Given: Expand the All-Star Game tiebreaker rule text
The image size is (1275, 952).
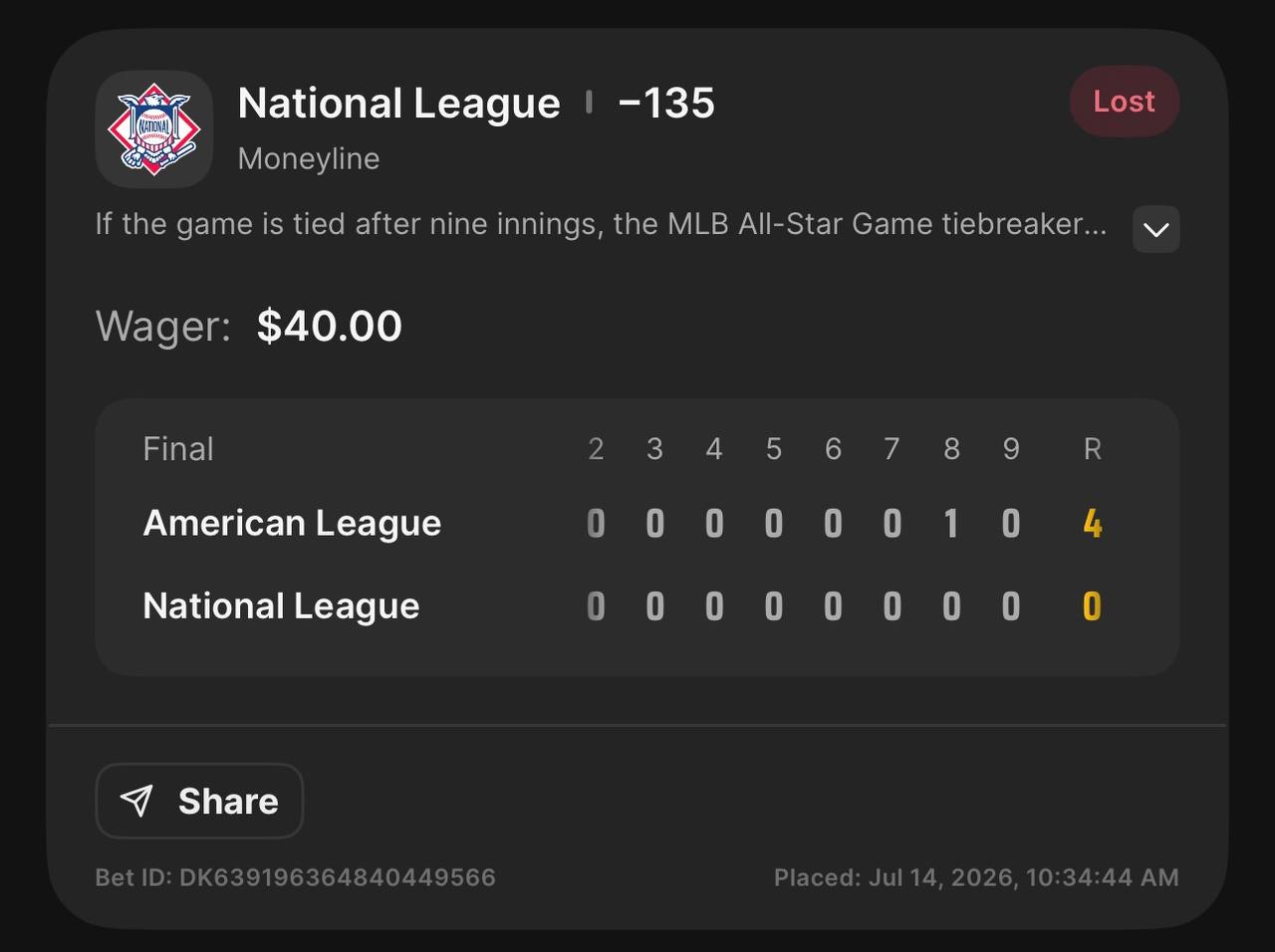Looking at the screenshot, I should (x=1155, y=229).
